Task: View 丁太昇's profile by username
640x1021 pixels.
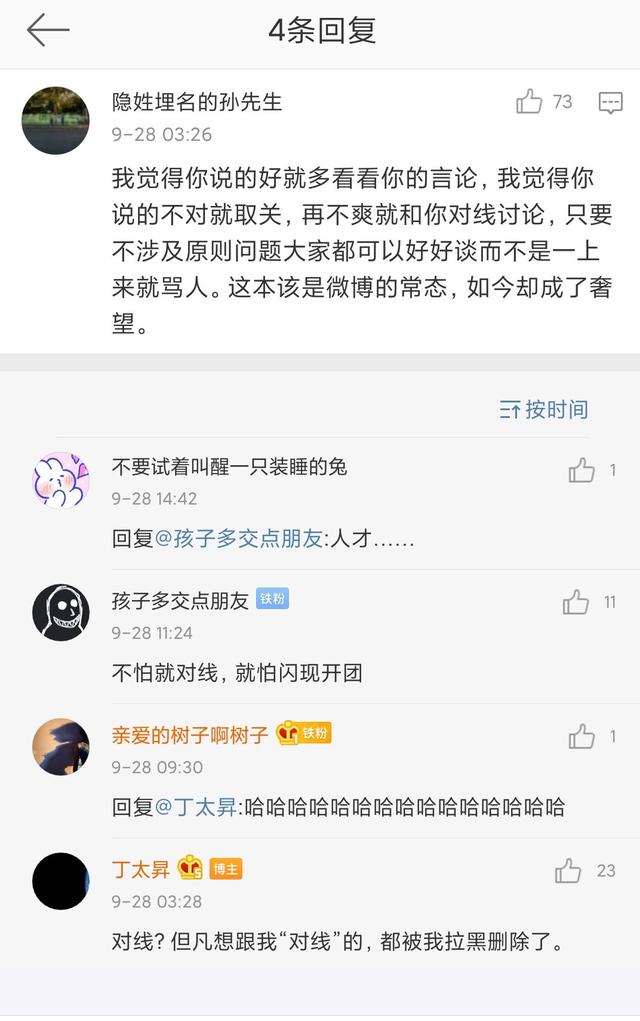Action: (x=140, y=868)
